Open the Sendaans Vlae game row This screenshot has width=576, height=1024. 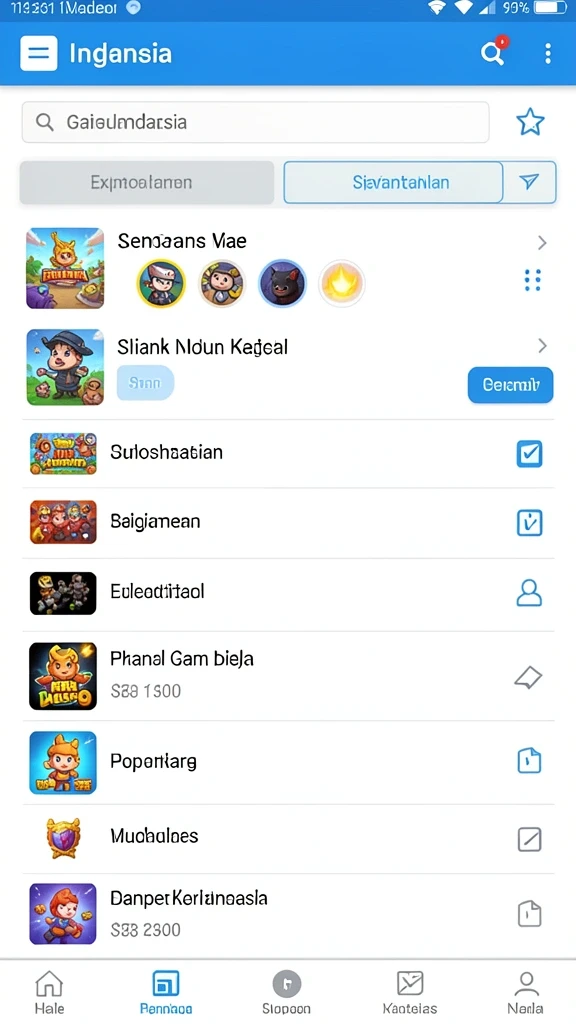tap(288, 268)
